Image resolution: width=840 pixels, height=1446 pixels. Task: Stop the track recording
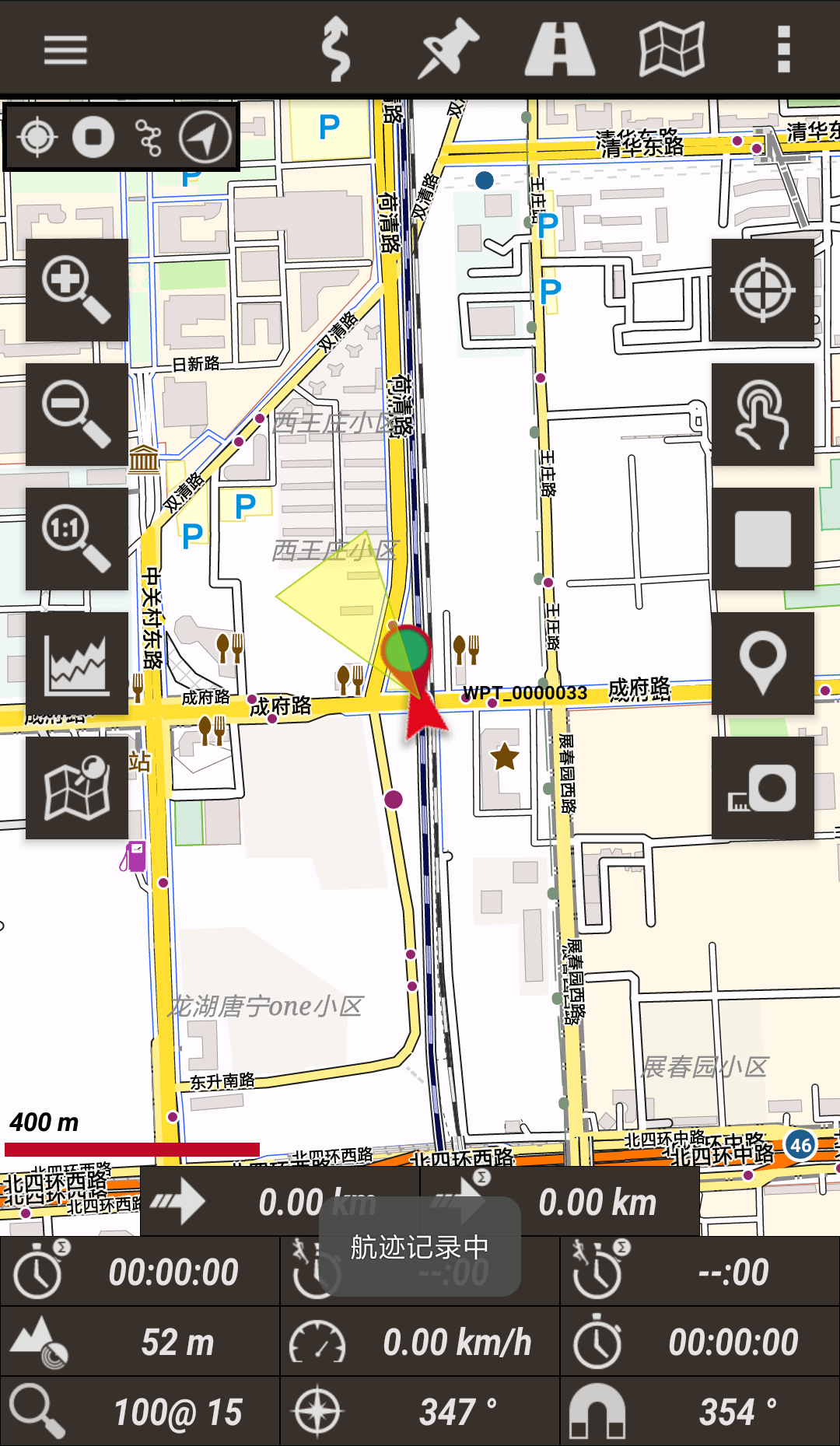pyautogui.click(x=762, y=538)
